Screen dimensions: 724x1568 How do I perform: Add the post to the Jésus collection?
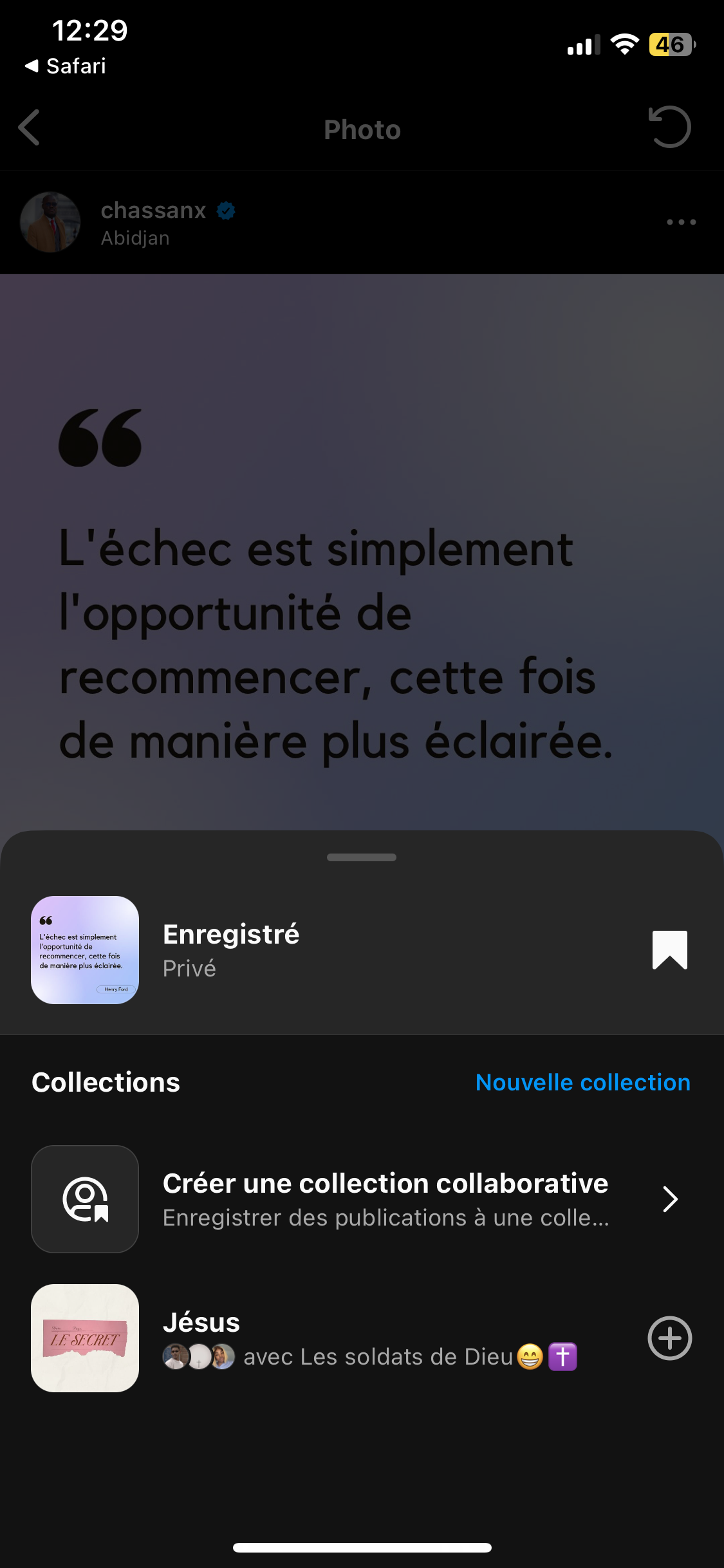[669, 1338]
